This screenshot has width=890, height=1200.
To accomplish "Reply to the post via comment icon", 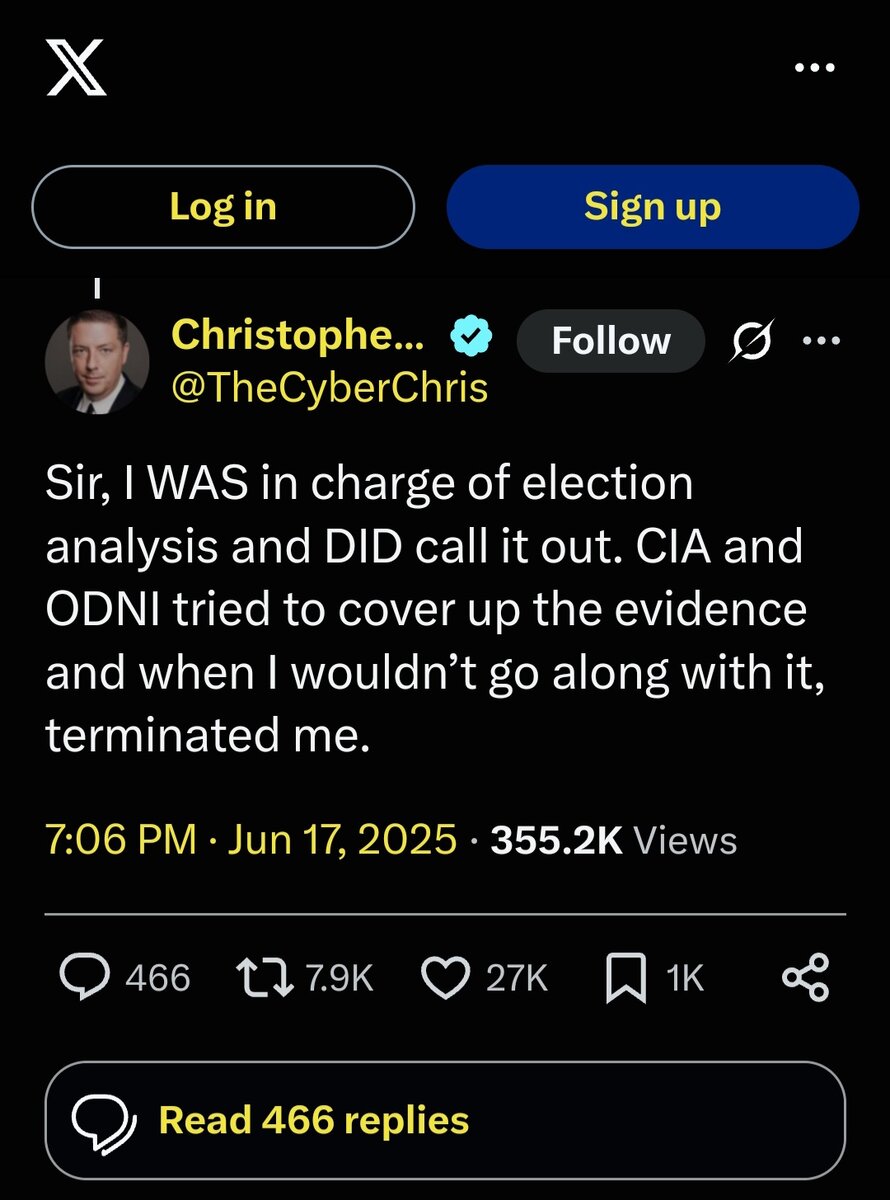I will point(88,977).
